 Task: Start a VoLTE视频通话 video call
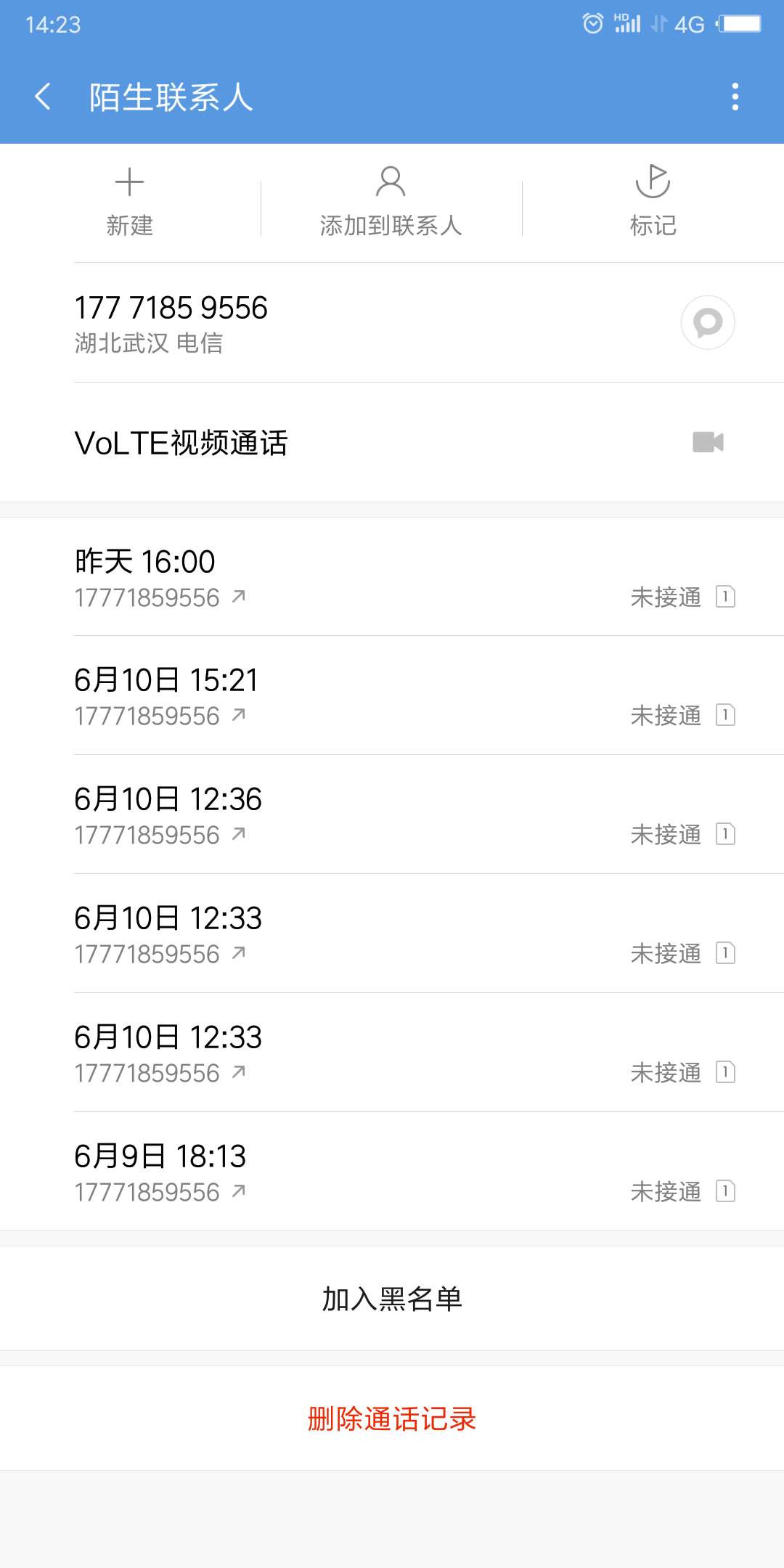click(392, 442)
